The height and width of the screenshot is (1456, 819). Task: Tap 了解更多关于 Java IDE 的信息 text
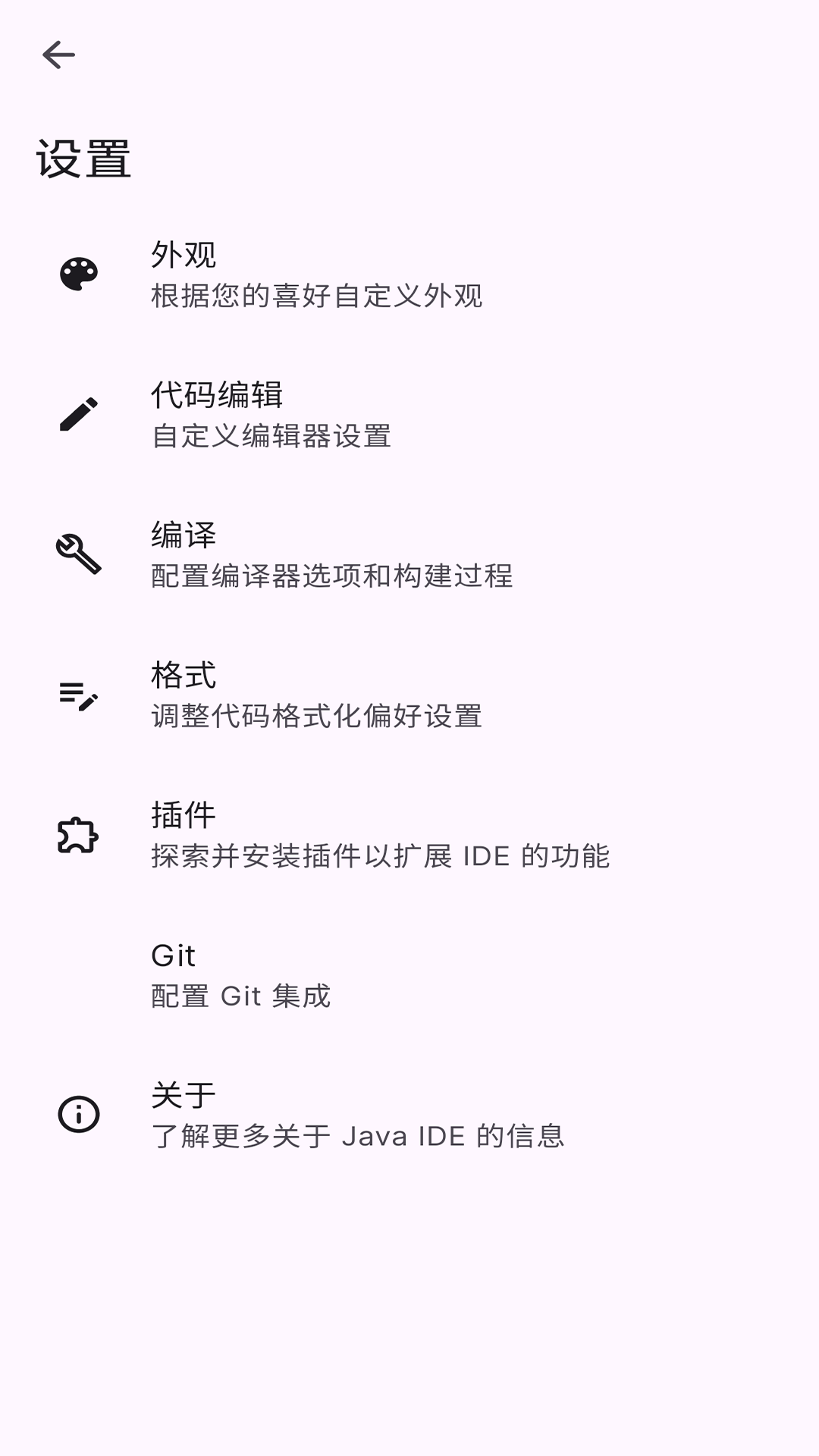(357, 1135)
